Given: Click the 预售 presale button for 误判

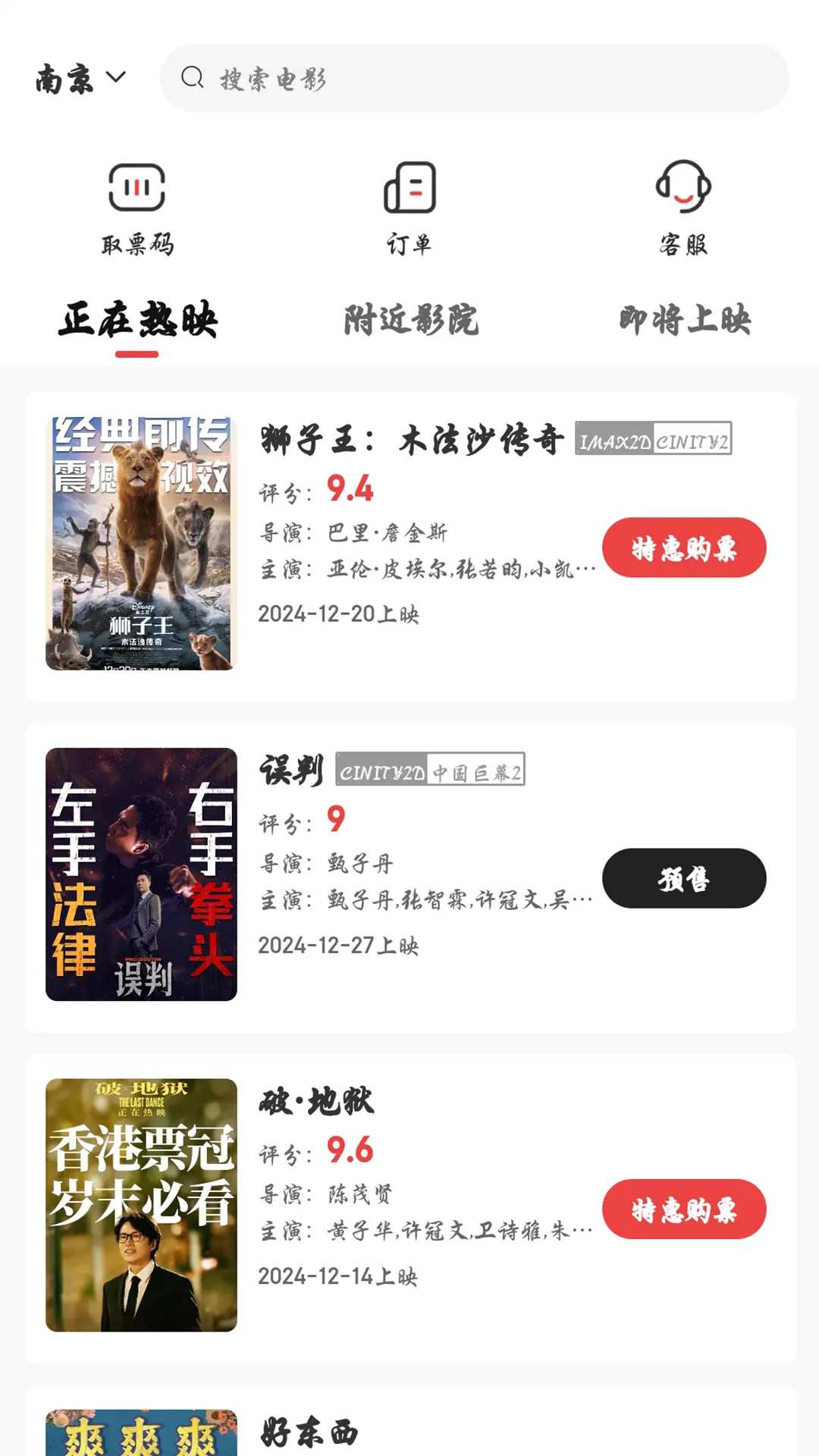Looking at the screenshot, I should pos(683,878).
